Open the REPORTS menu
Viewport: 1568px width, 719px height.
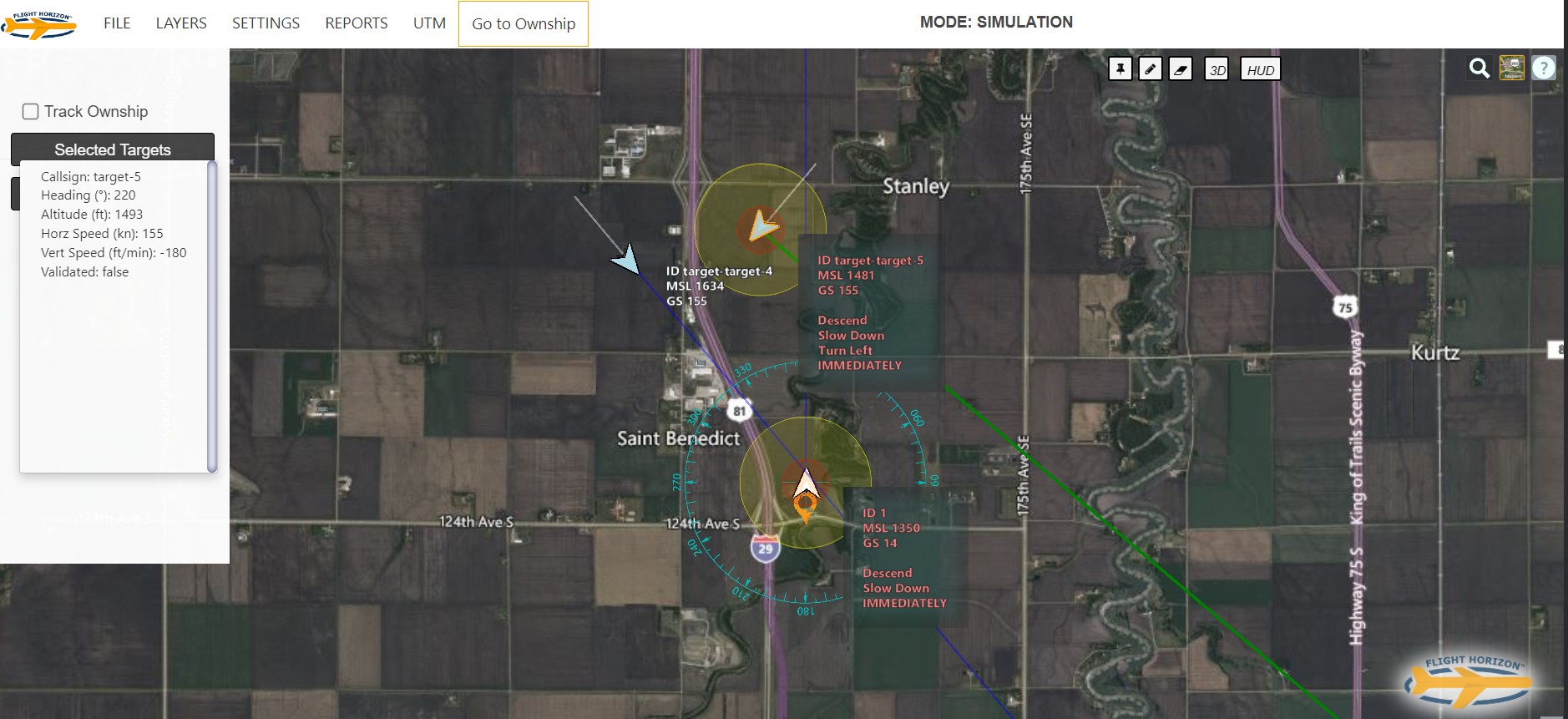tap(357, 23)
